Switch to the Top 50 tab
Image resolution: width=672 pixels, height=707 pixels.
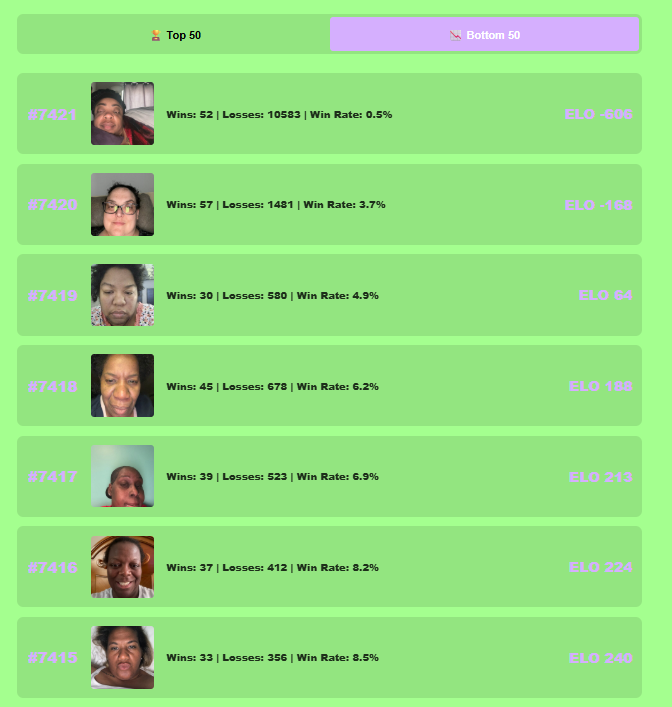(174, 35)
